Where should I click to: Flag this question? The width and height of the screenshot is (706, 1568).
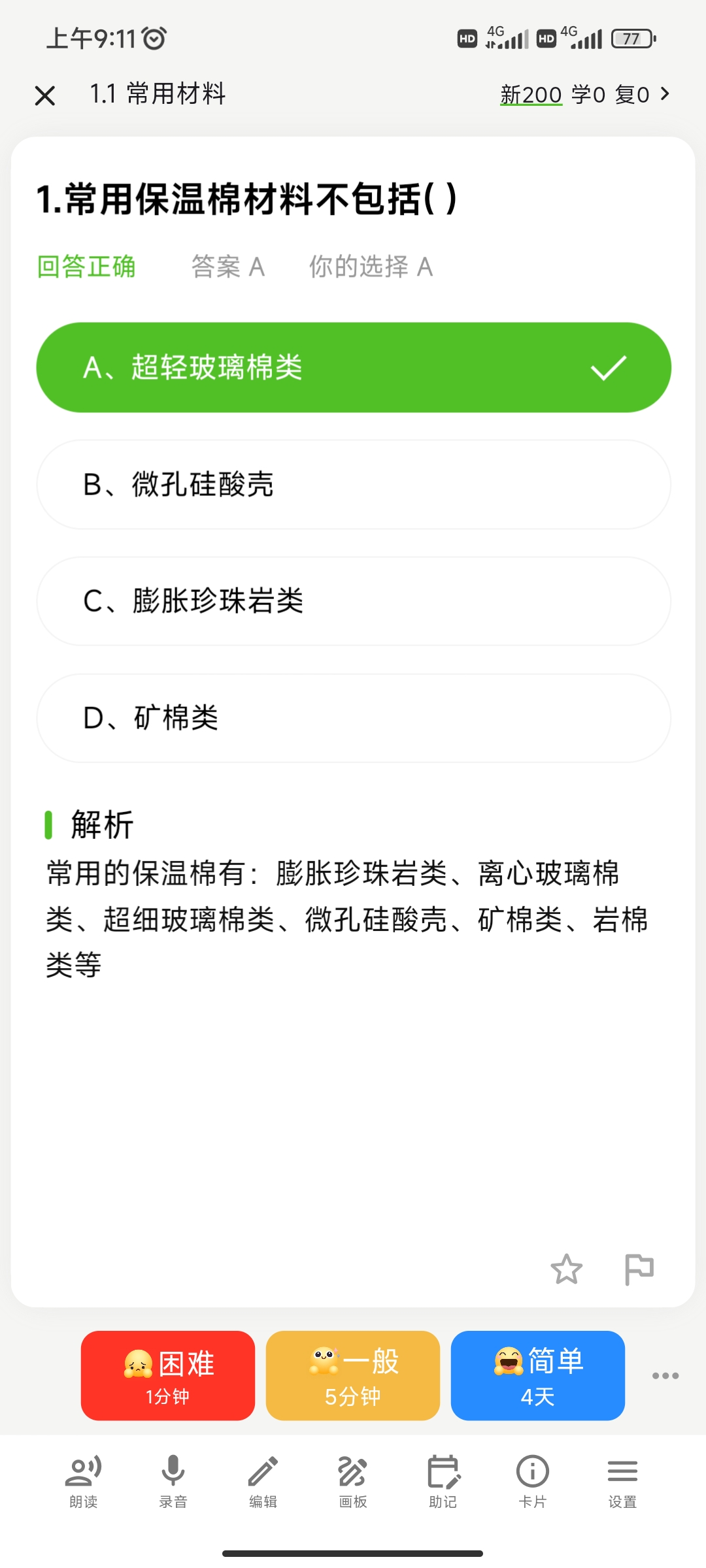[639, 1269]
